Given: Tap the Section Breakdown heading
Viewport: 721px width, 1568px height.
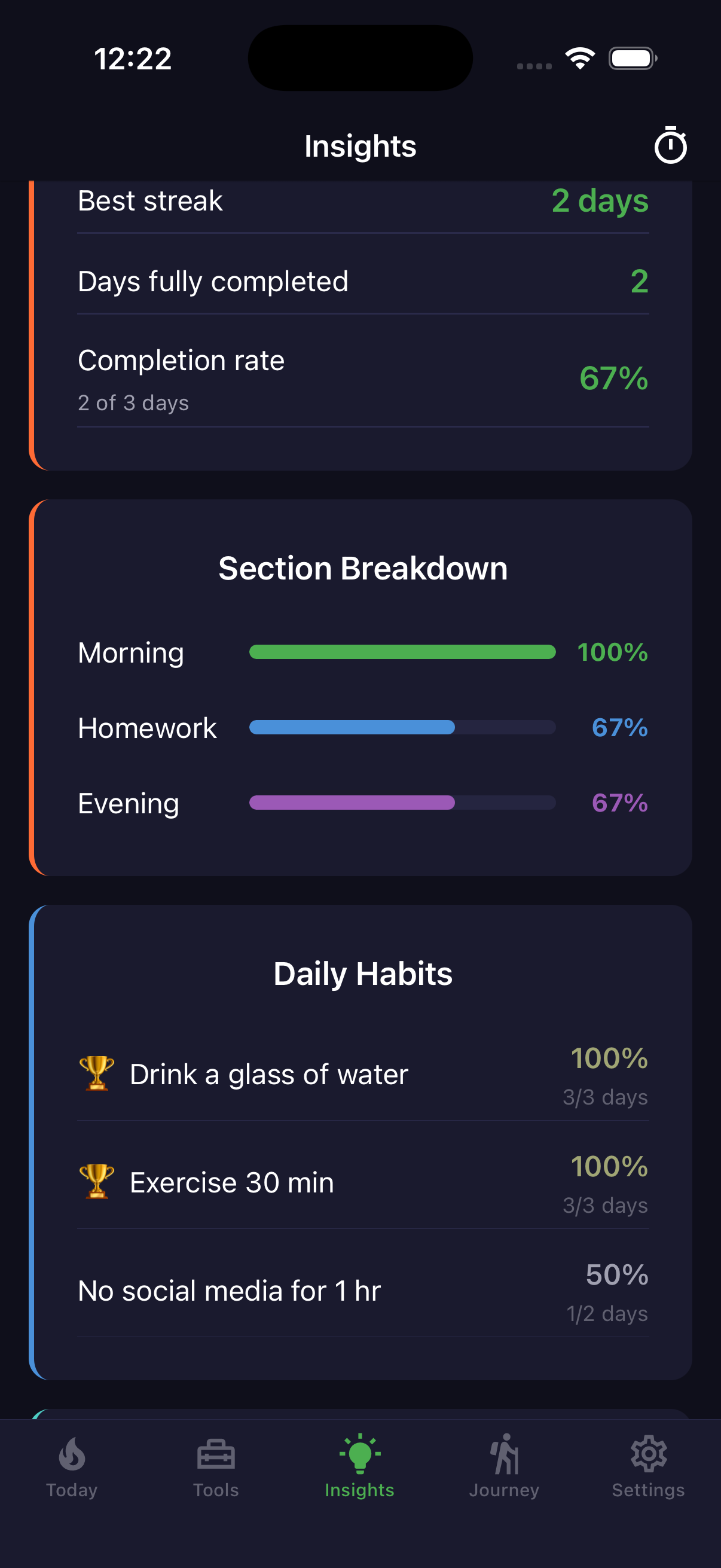Looking at the screenshot, I should [x=363, y=568].
